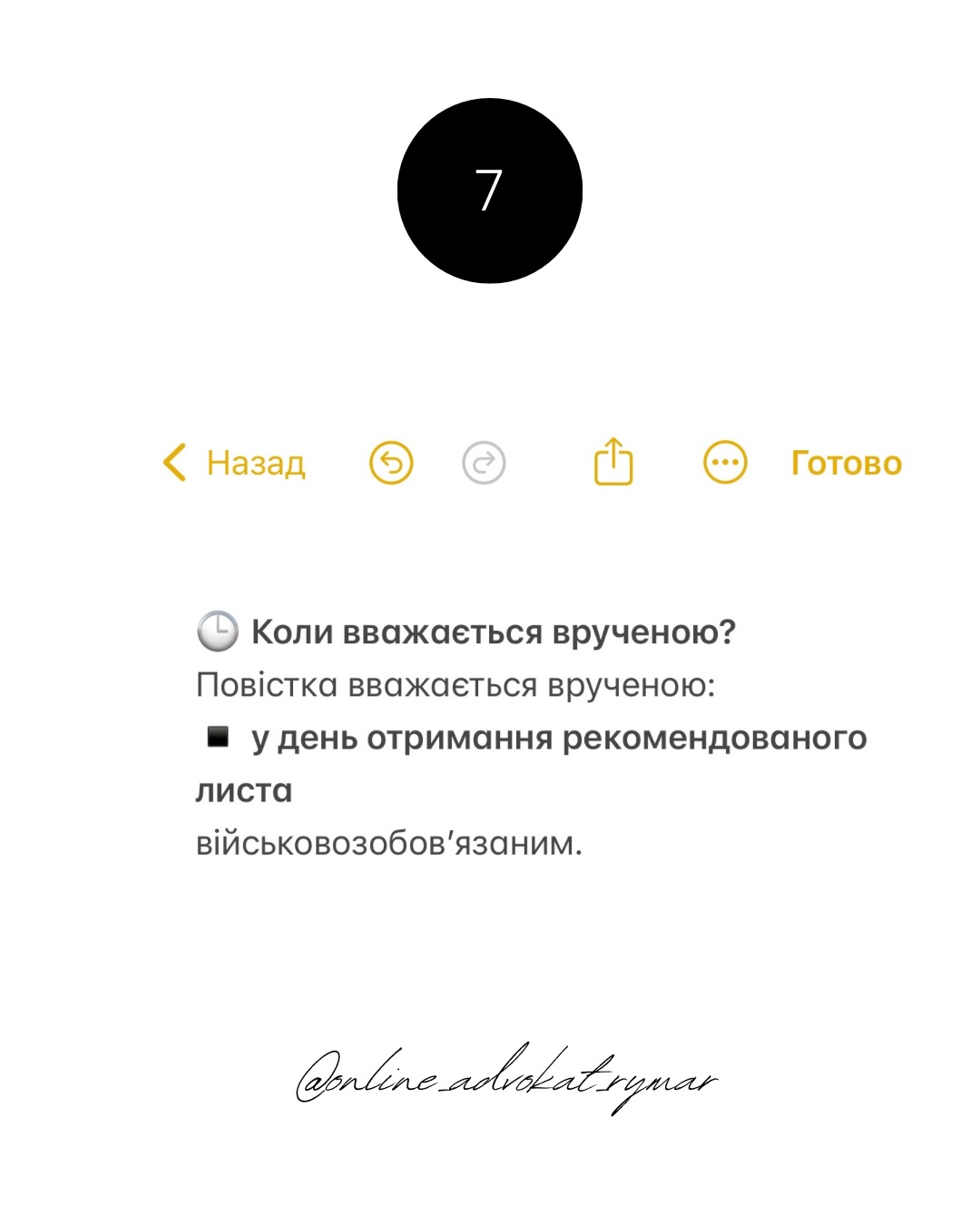The height and width of the screenshot is (1225, 980).
Task: Tap the @online_advokat_rymar signature watermark
Action: tap(506, 1081)
